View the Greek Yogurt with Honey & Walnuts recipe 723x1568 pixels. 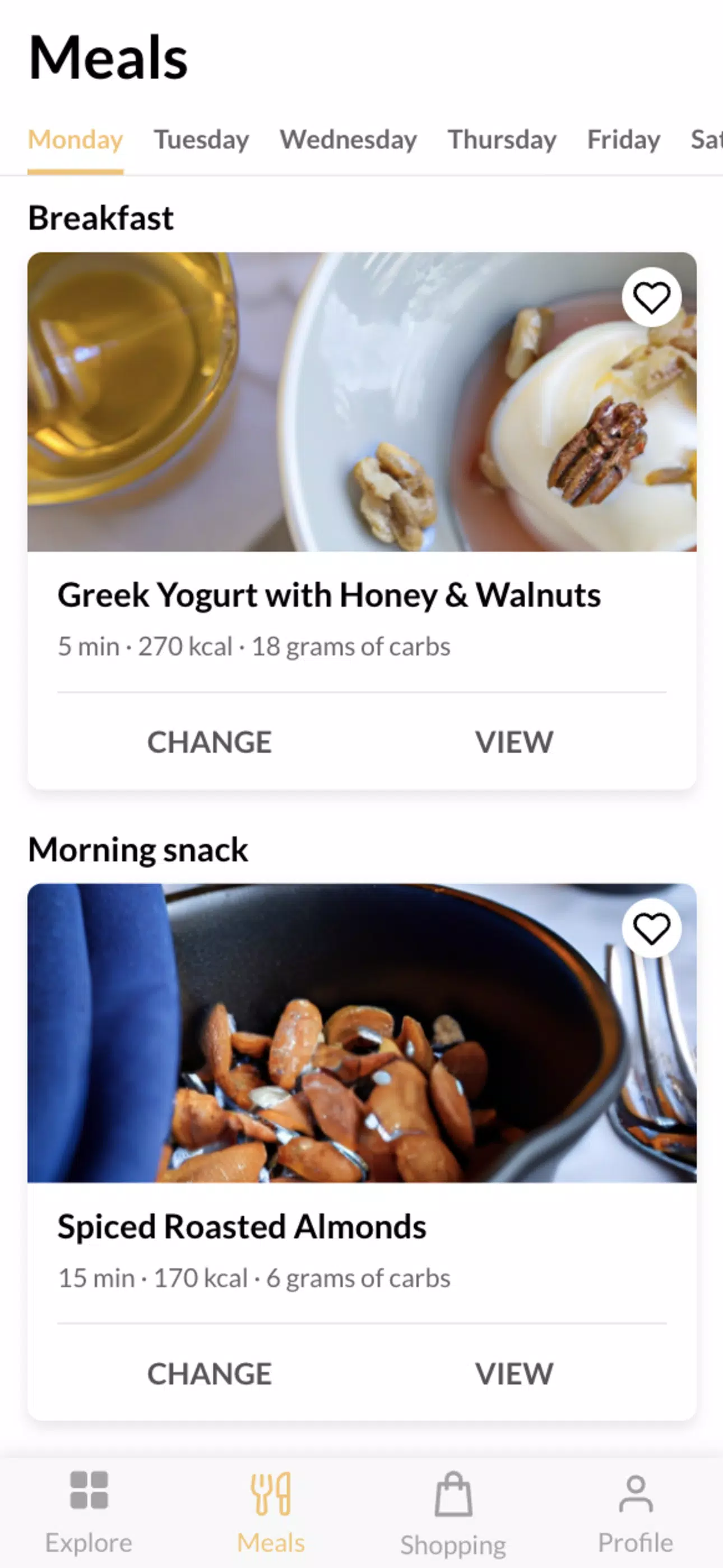point(513,742)
